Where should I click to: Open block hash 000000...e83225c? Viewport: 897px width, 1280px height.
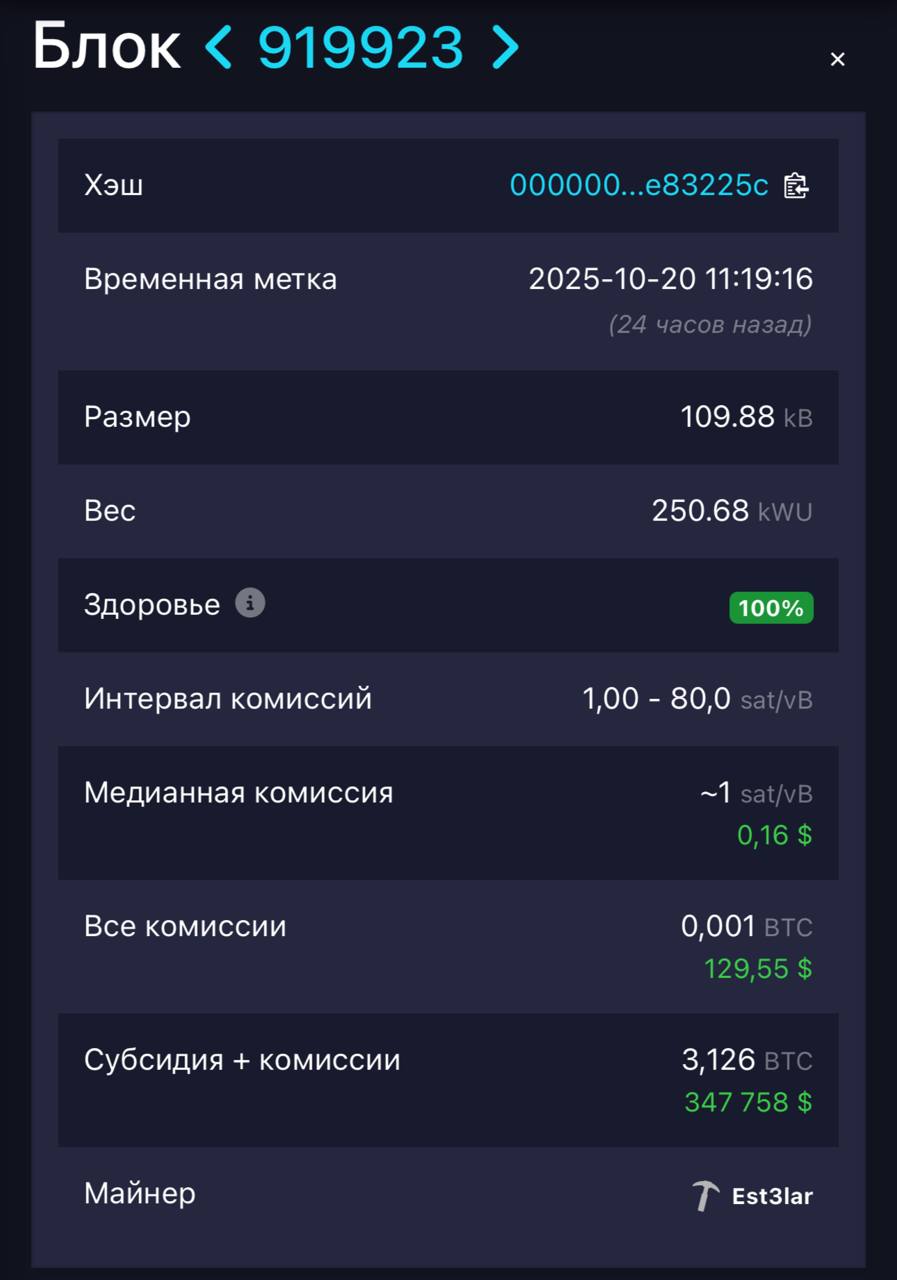pos(638,185)
